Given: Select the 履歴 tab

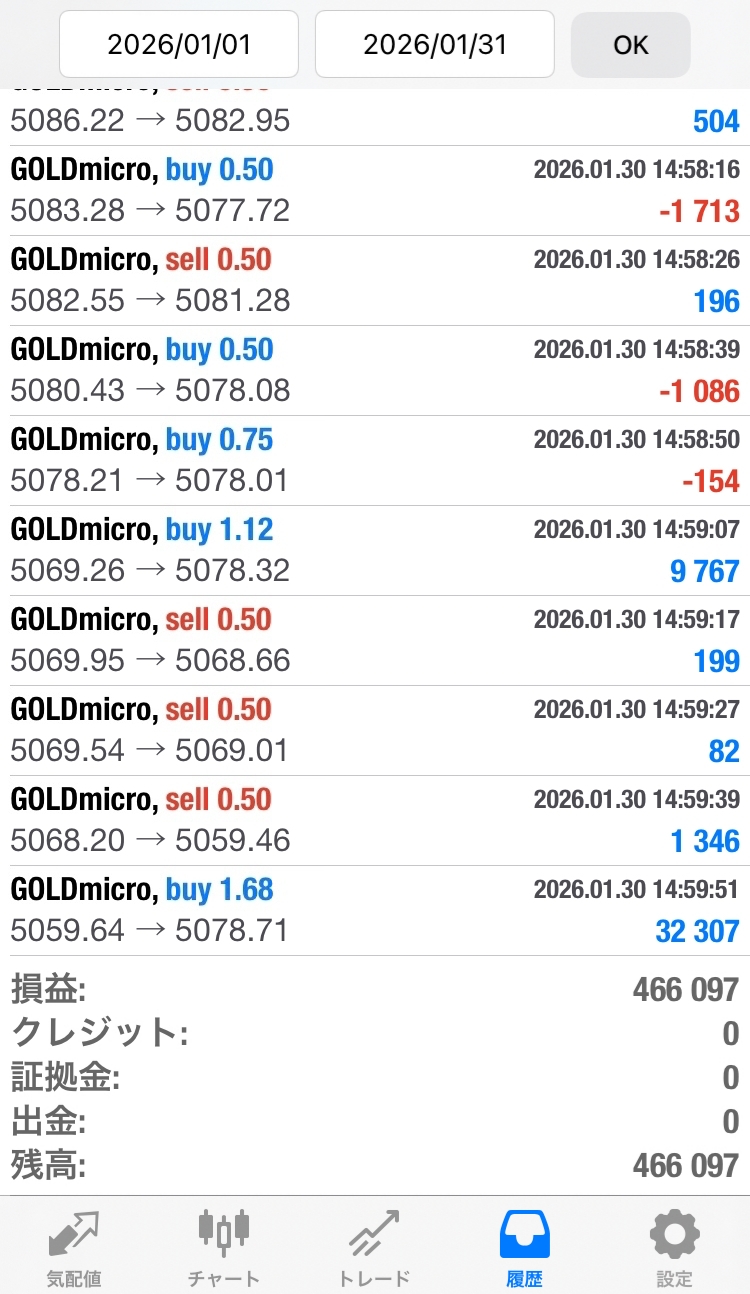Looking at the screenshot, I should (x=525, y=1246).
